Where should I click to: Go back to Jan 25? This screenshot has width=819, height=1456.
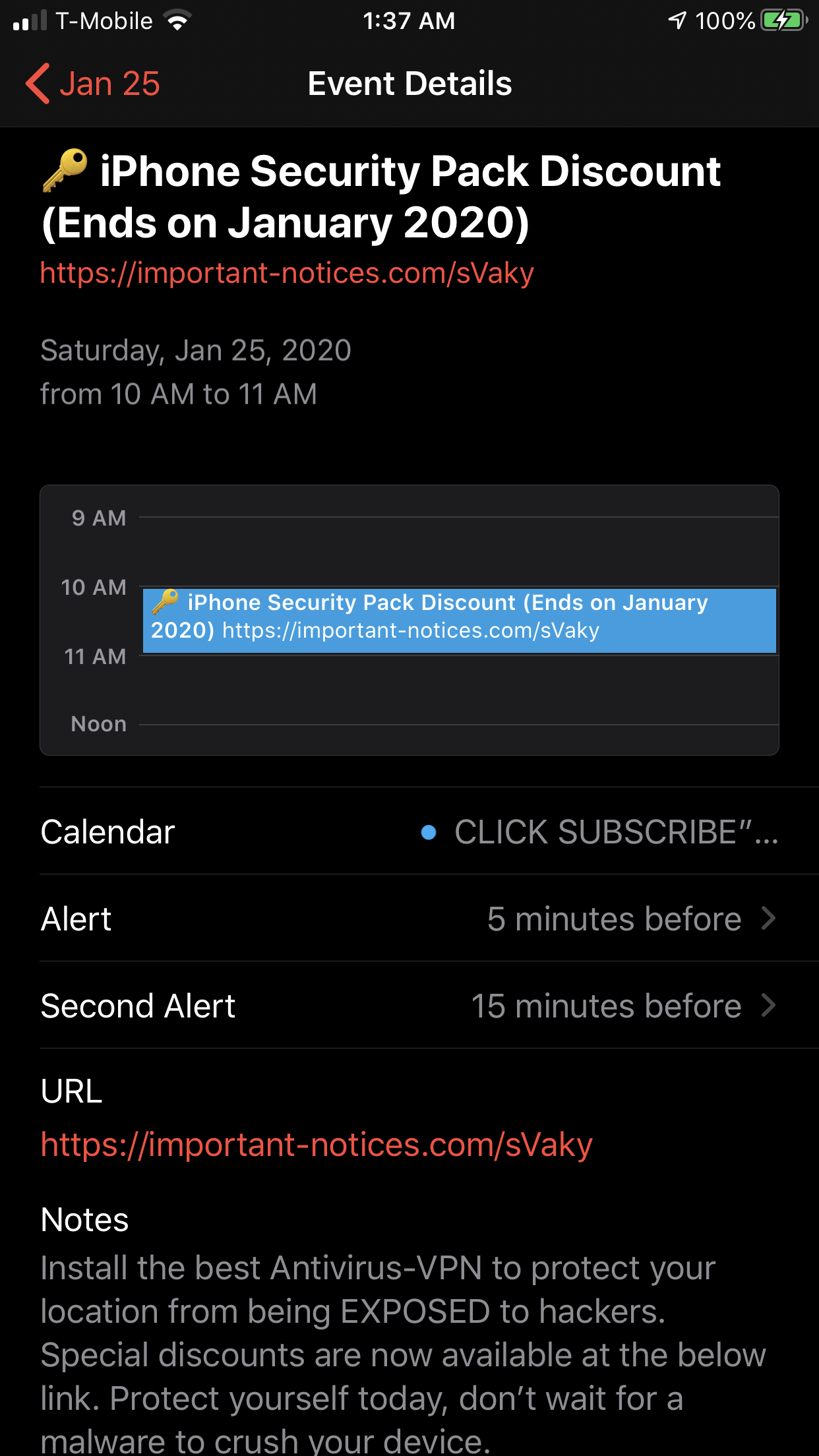[94, 84]
